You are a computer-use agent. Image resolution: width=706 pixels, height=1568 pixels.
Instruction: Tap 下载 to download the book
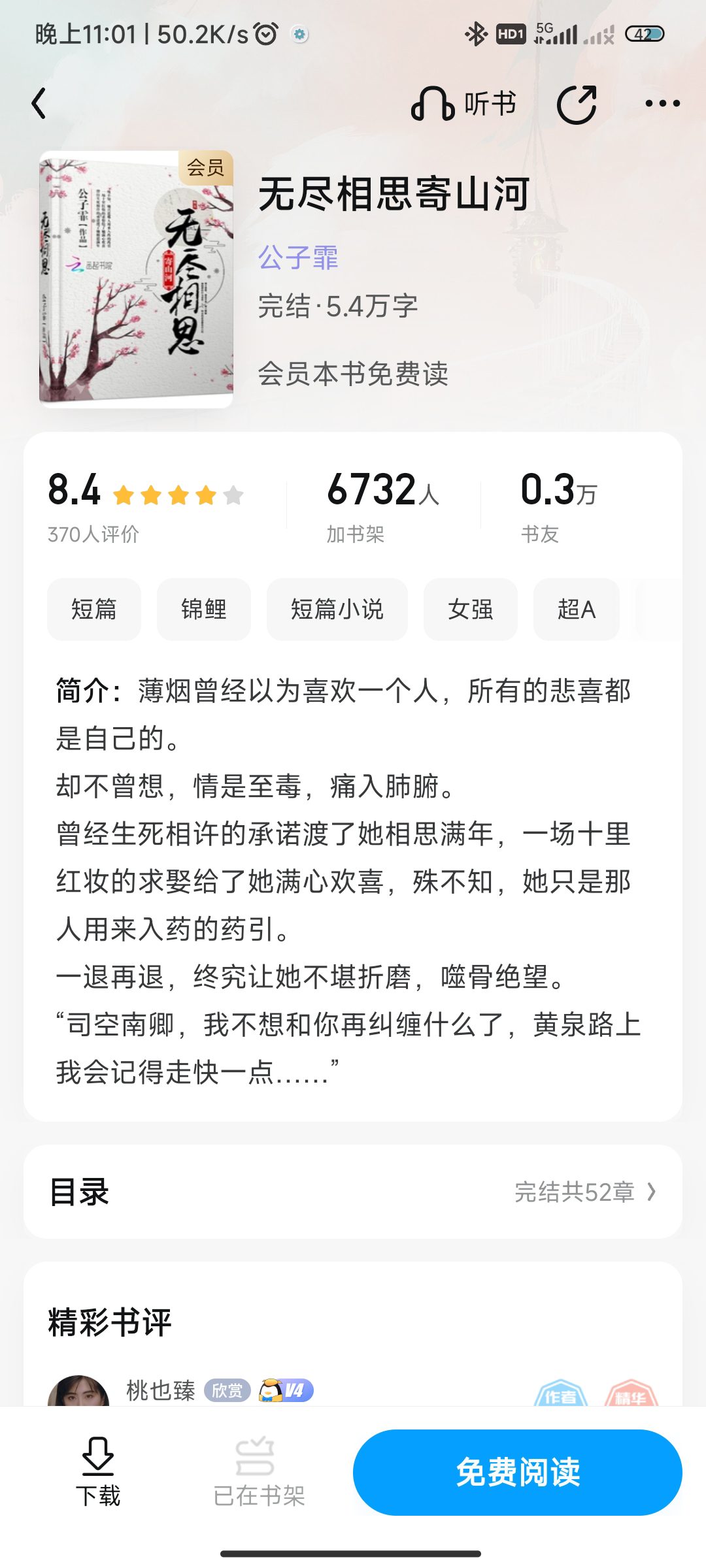coord(98,1472)
